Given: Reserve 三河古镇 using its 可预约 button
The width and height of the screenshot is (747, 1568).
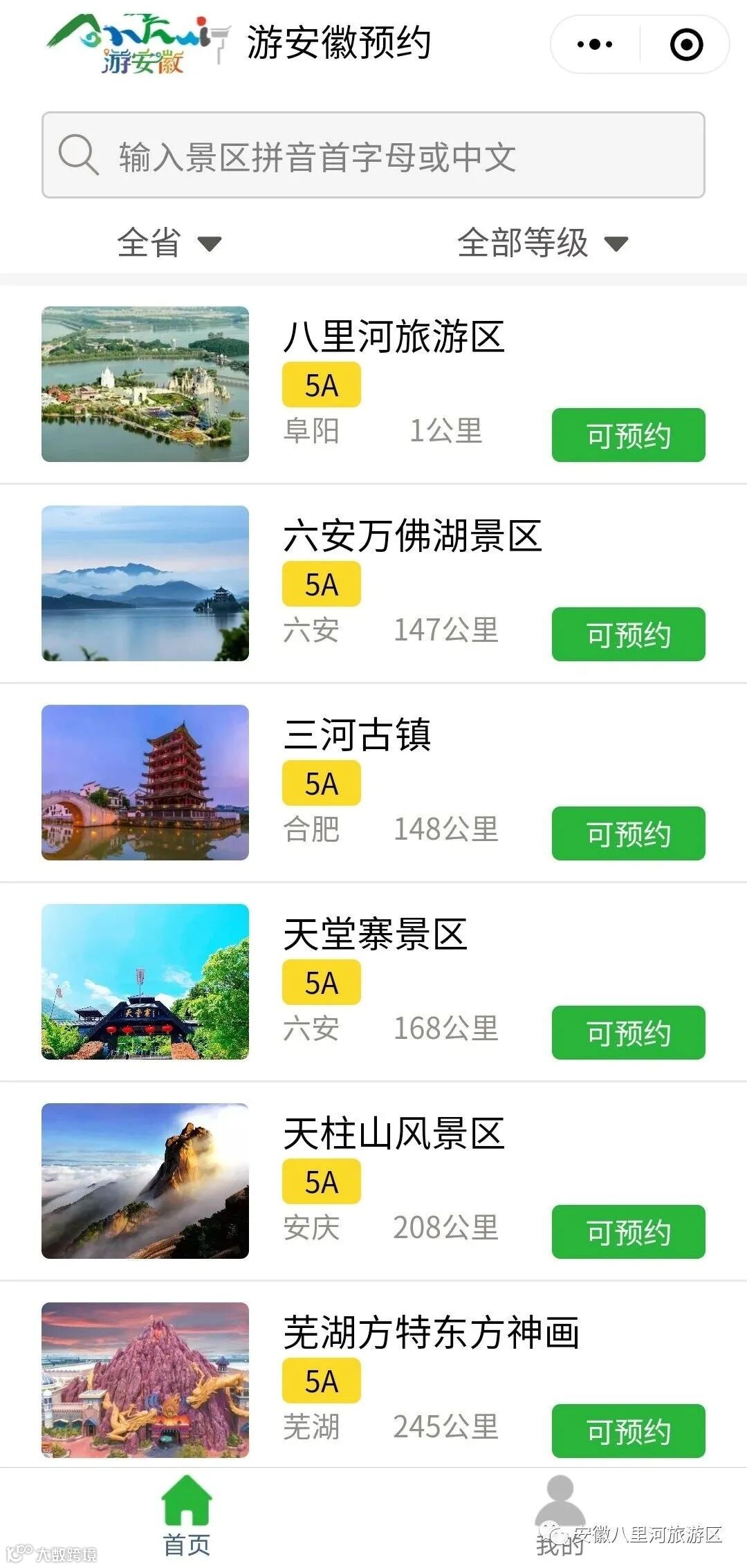Looking at the screenshot, I should point(628,833).
